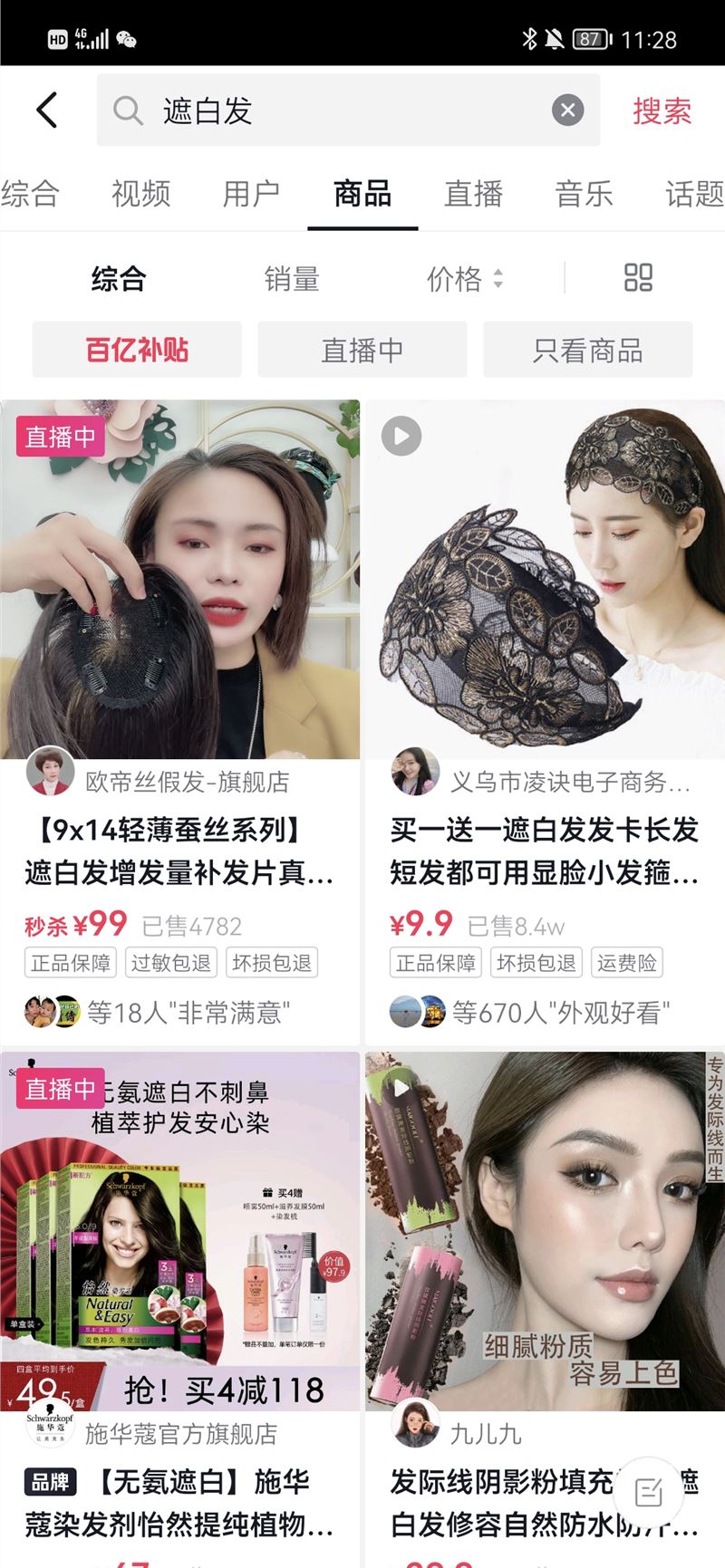The width and height of the screenshot is (725, 1568).
Task: Play the lace headband product video
Action: click(400, 436)
